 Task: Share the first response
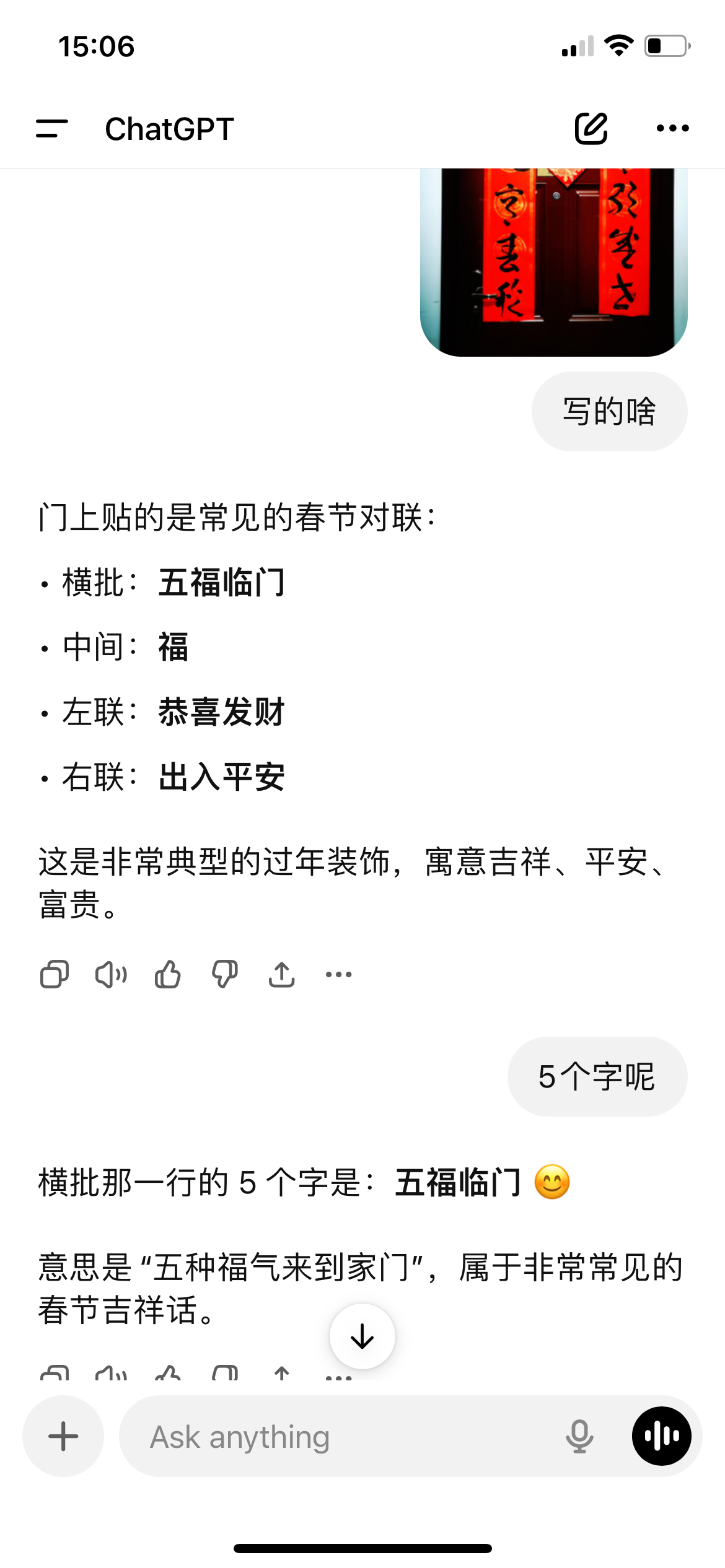(282, 974)
